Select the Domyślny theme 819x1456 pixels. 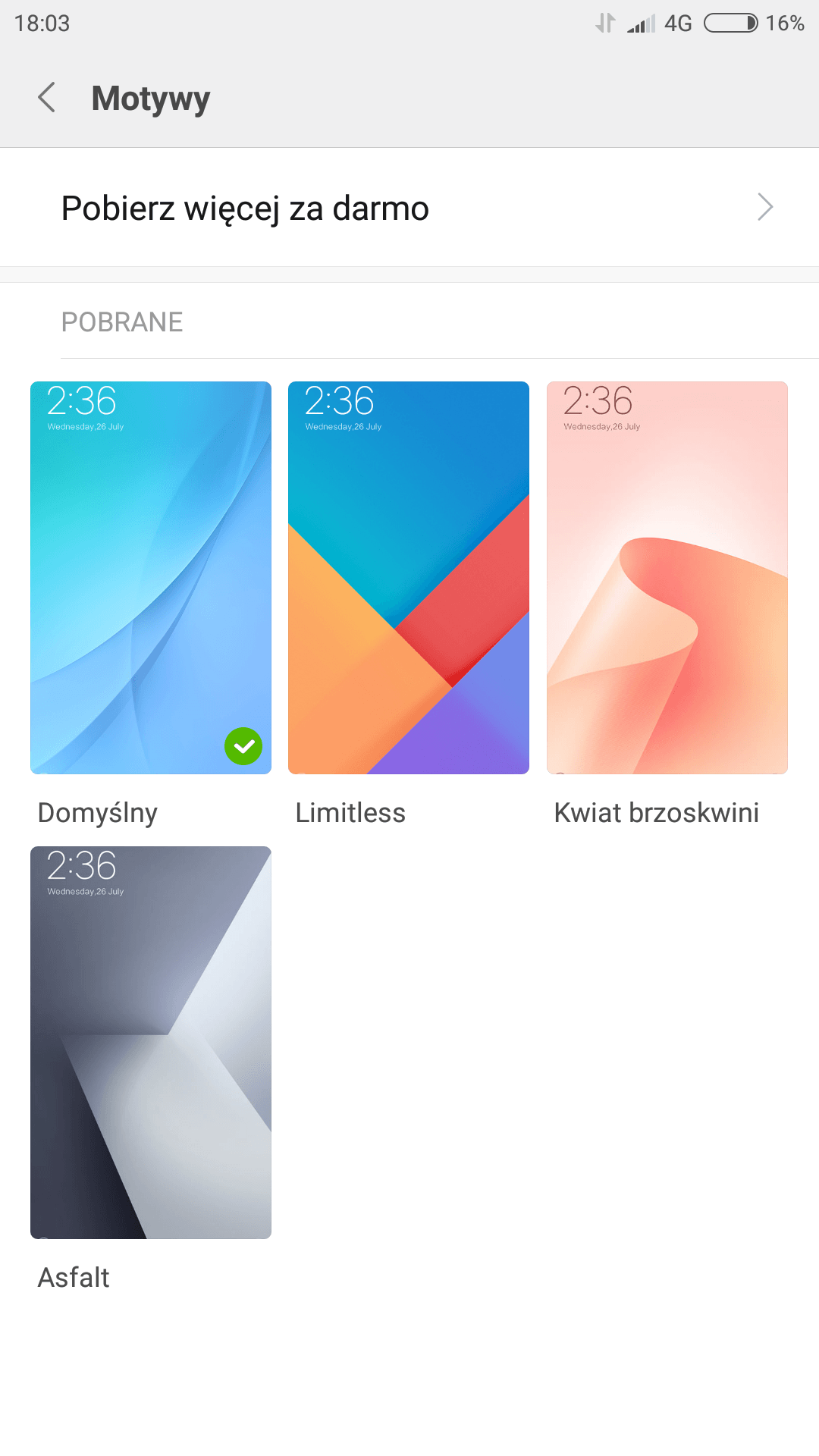[x=151, y=578]
